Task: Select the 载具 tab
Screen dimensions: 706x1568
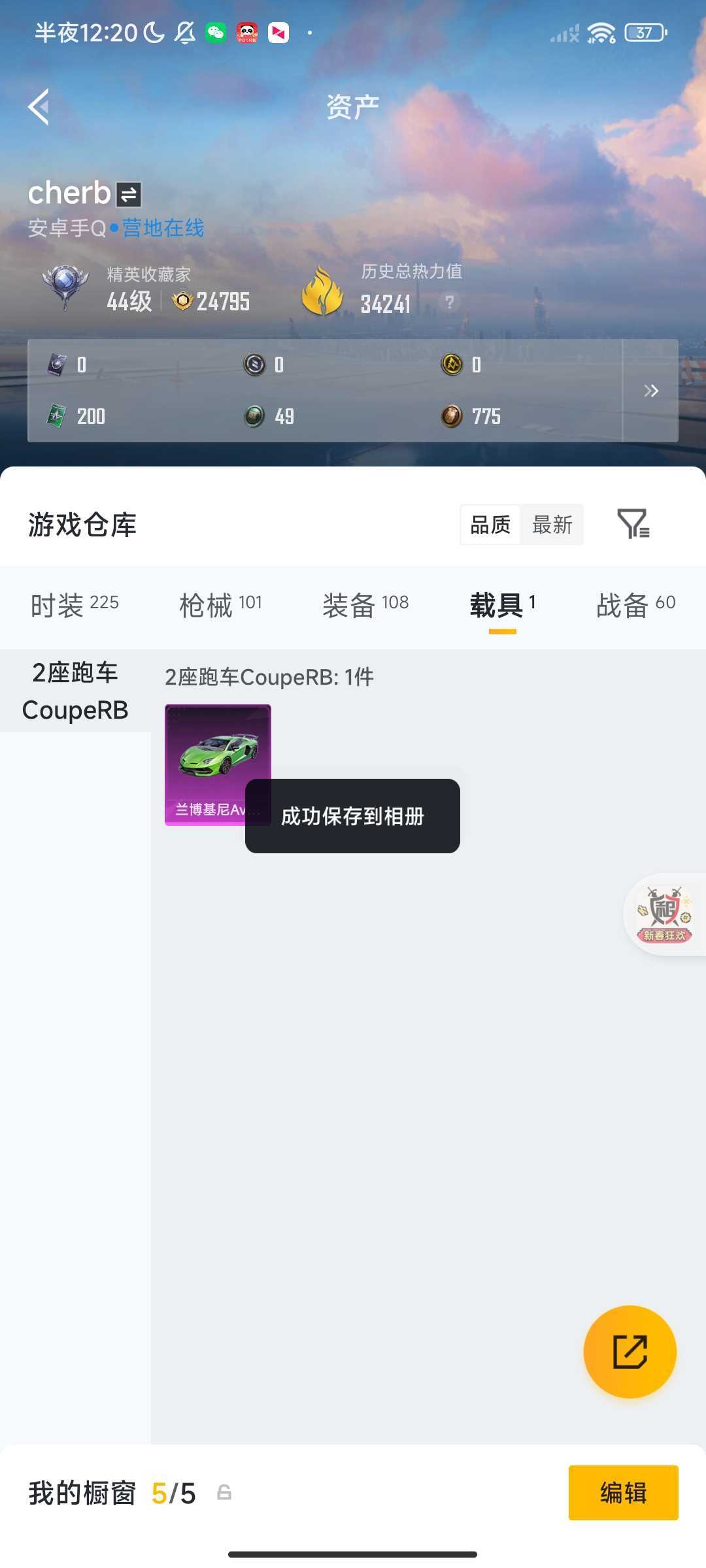Action: coord(503,605)
